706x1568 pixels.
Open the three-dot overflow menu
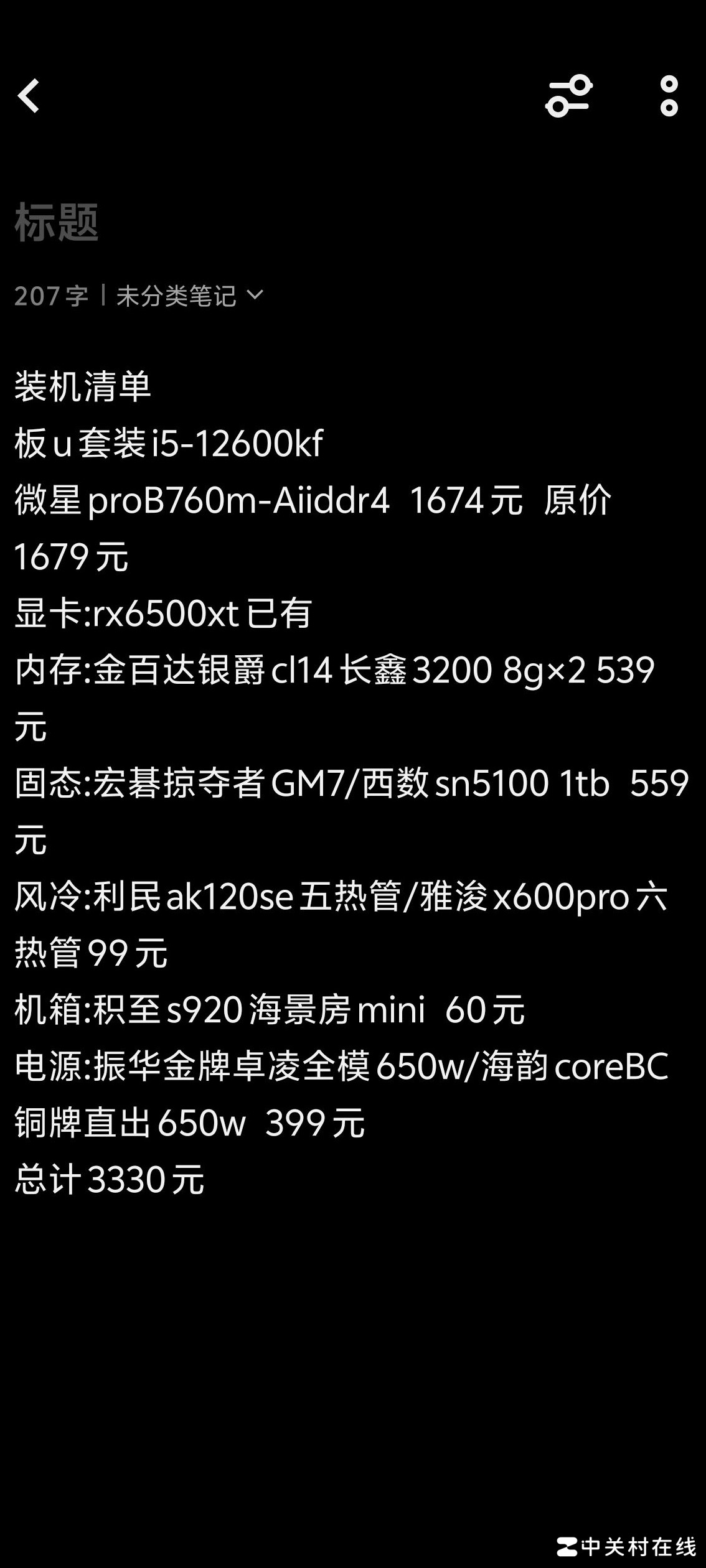669,96
